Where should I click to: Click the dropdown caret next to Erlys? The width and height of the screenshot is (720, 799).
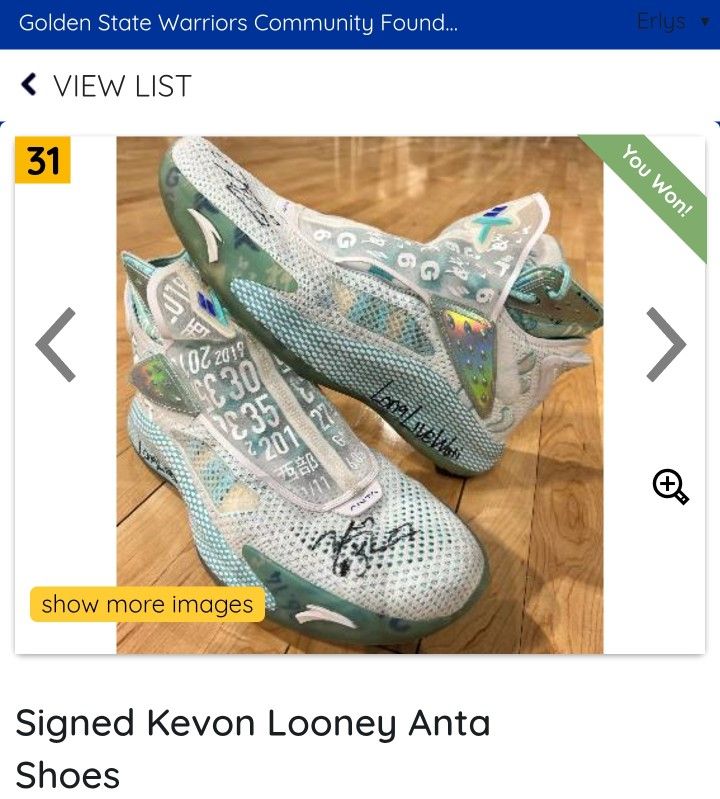(707, 21)
